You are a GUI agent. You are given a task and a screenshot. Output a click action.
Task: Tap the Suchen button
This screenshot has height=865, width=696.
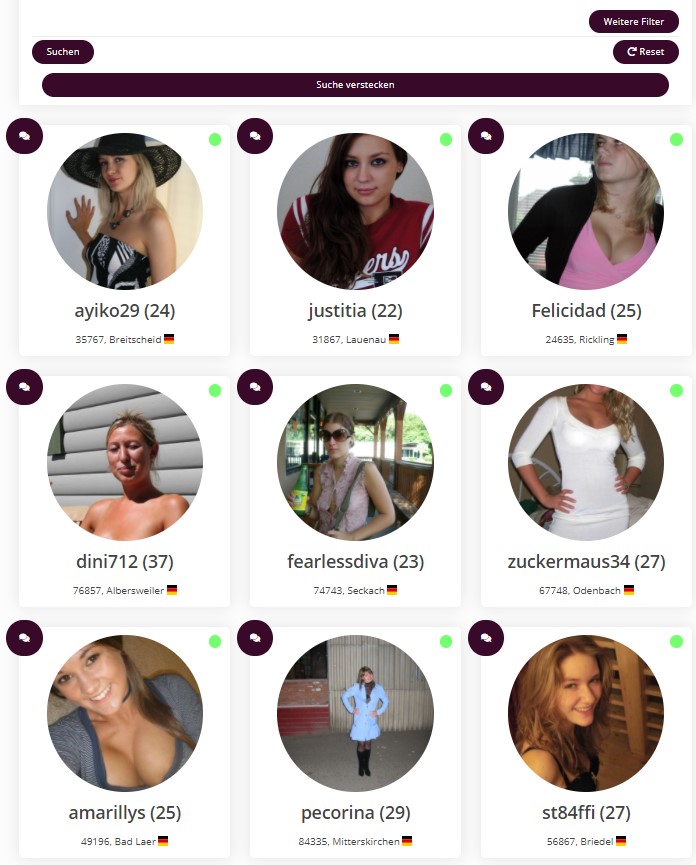[x=63, y=52]
